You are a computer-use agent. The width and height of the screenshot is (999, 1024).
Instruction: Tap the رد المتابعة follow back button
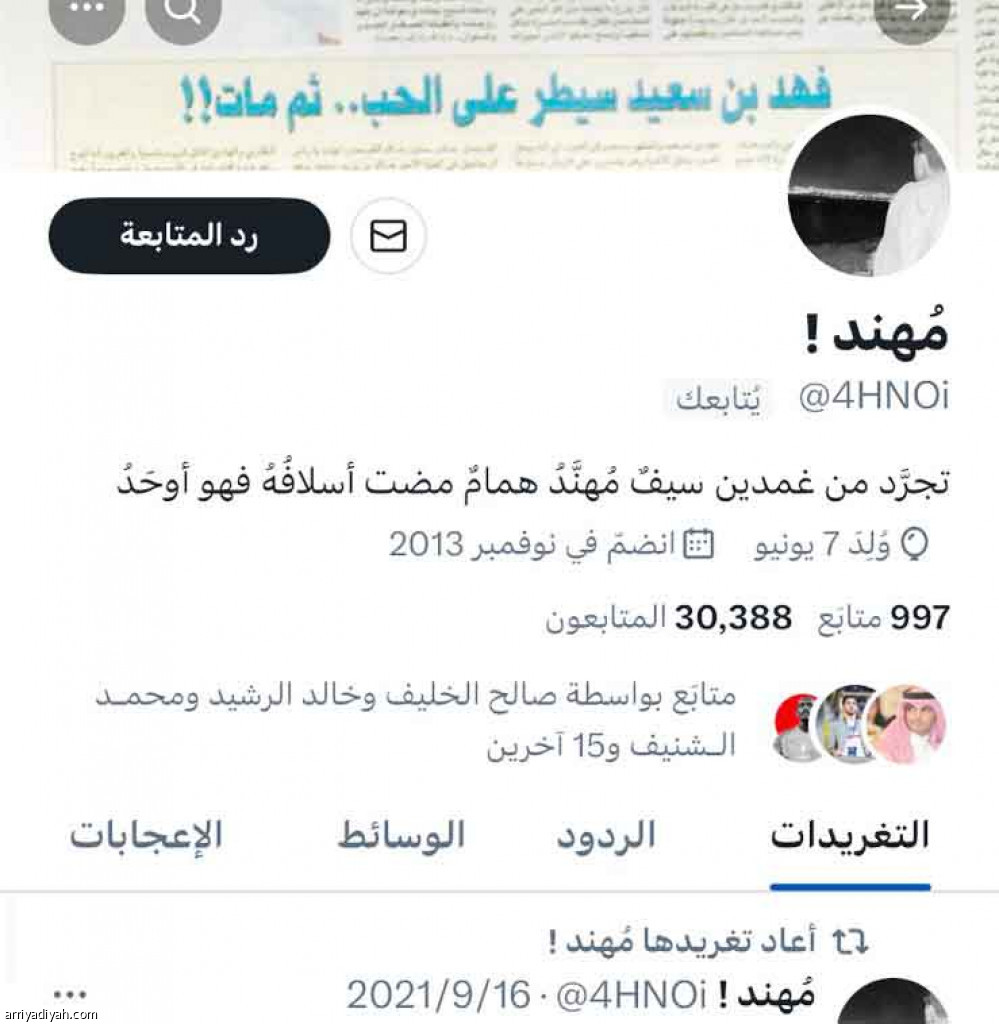189,236
